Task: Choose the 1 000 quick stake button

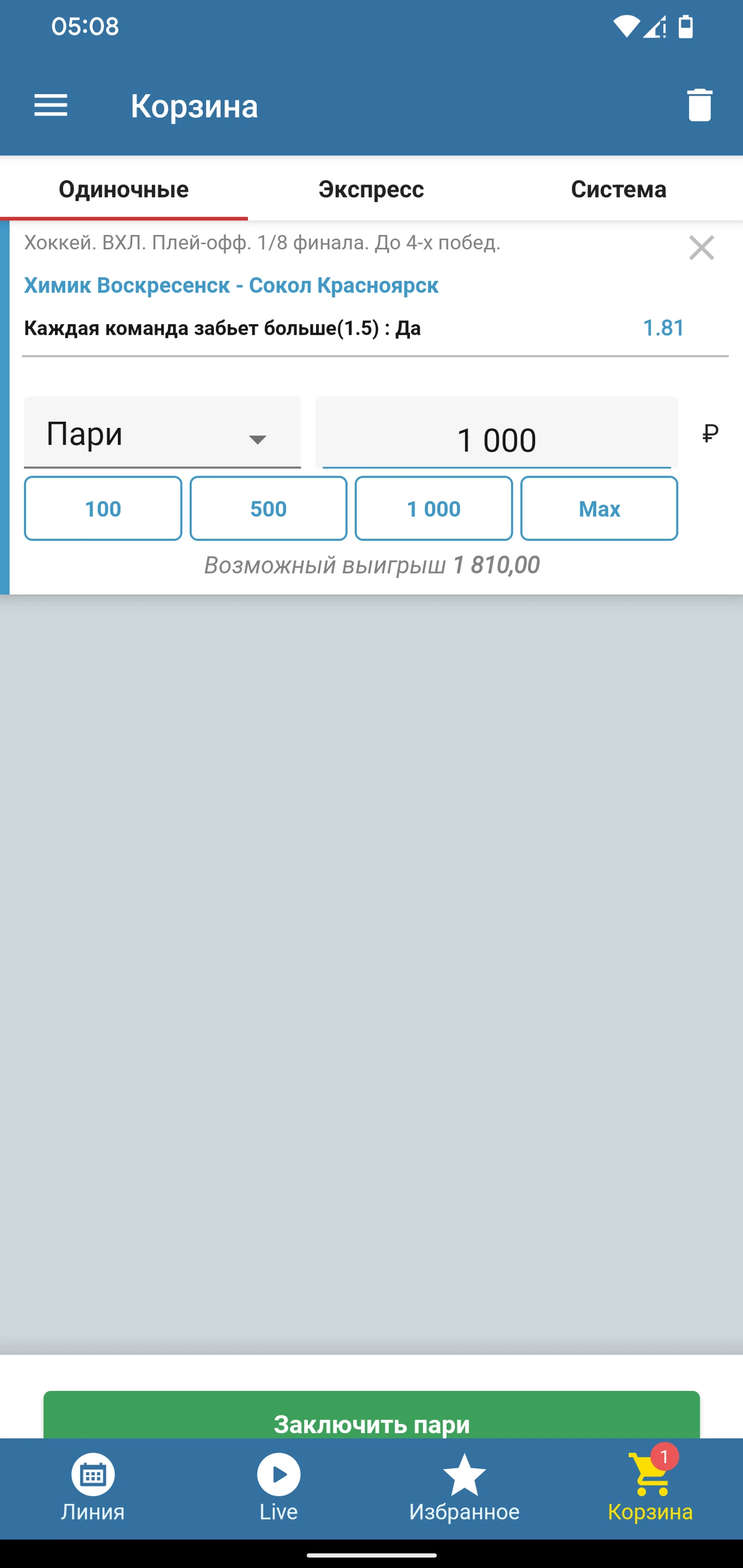Action: (434, 508)
